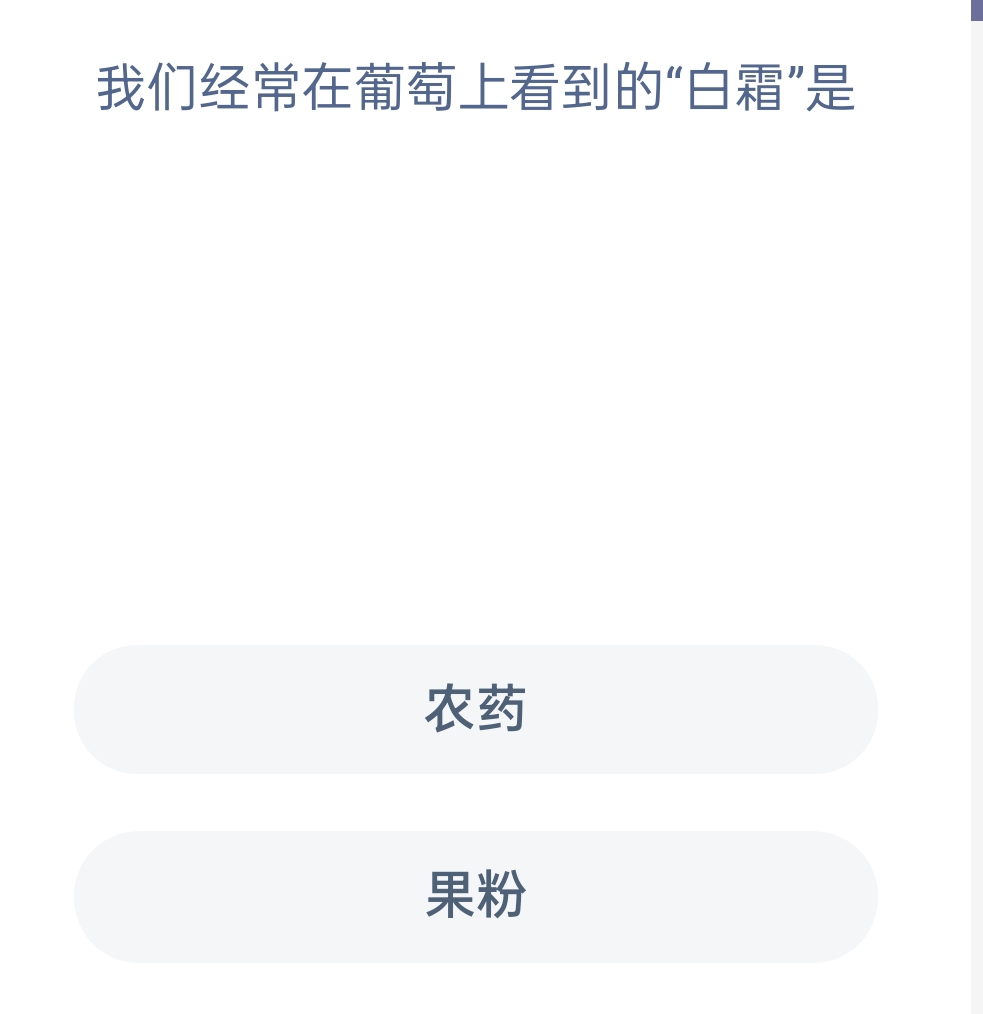
Task: Select the answer 农药
Action: click(476, 709)
